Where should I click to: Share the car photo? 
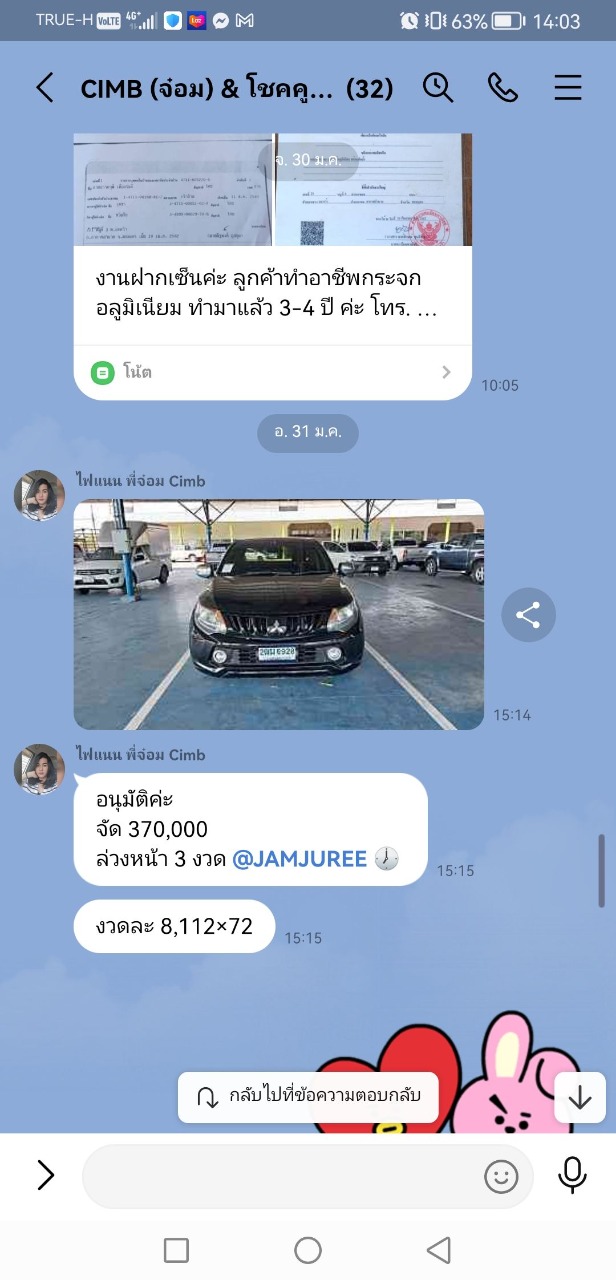528,615
